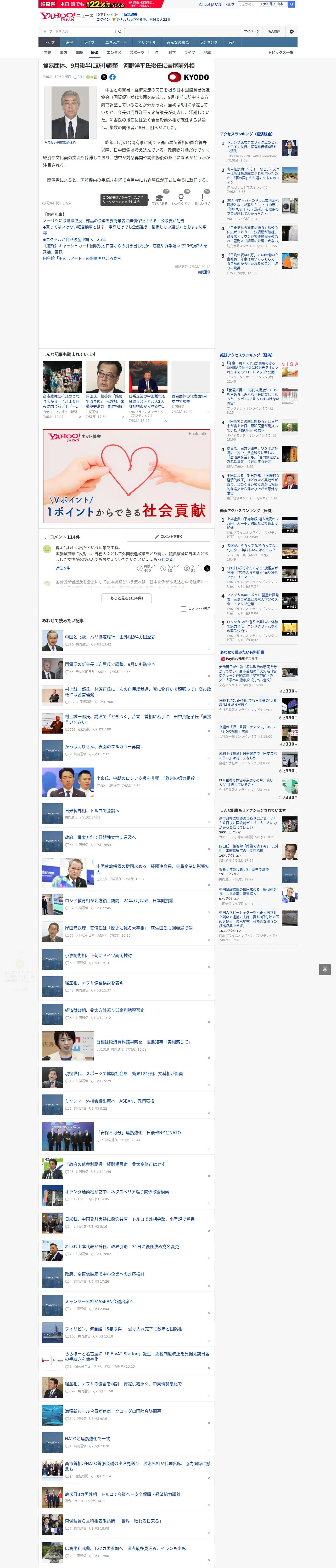Switch to the ランキング top navigation tab
The height and width of the screenshot is (1568, 336).
209,43
